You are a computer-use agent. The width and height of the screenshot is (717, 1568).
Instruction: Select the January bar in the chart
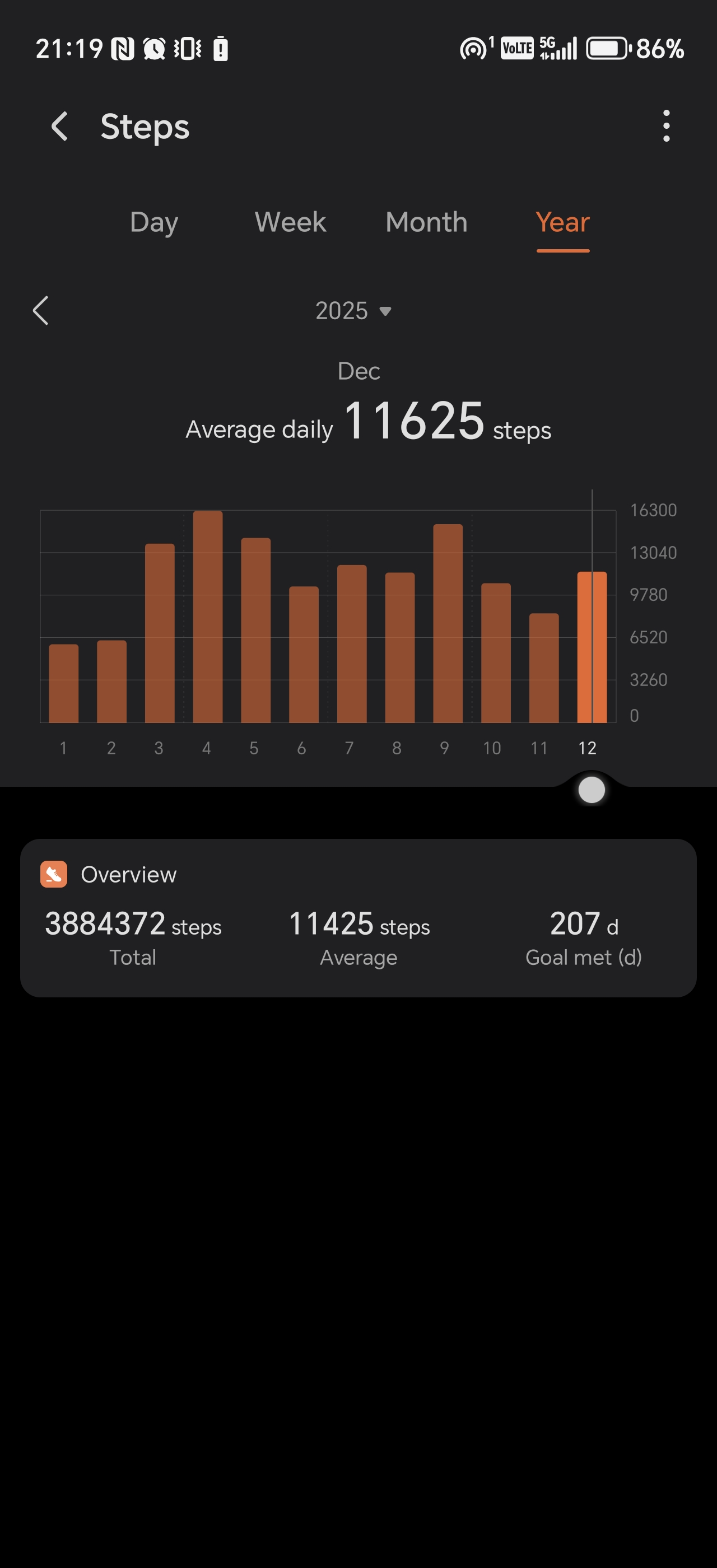pyautogui.click(x=63, y=683)
